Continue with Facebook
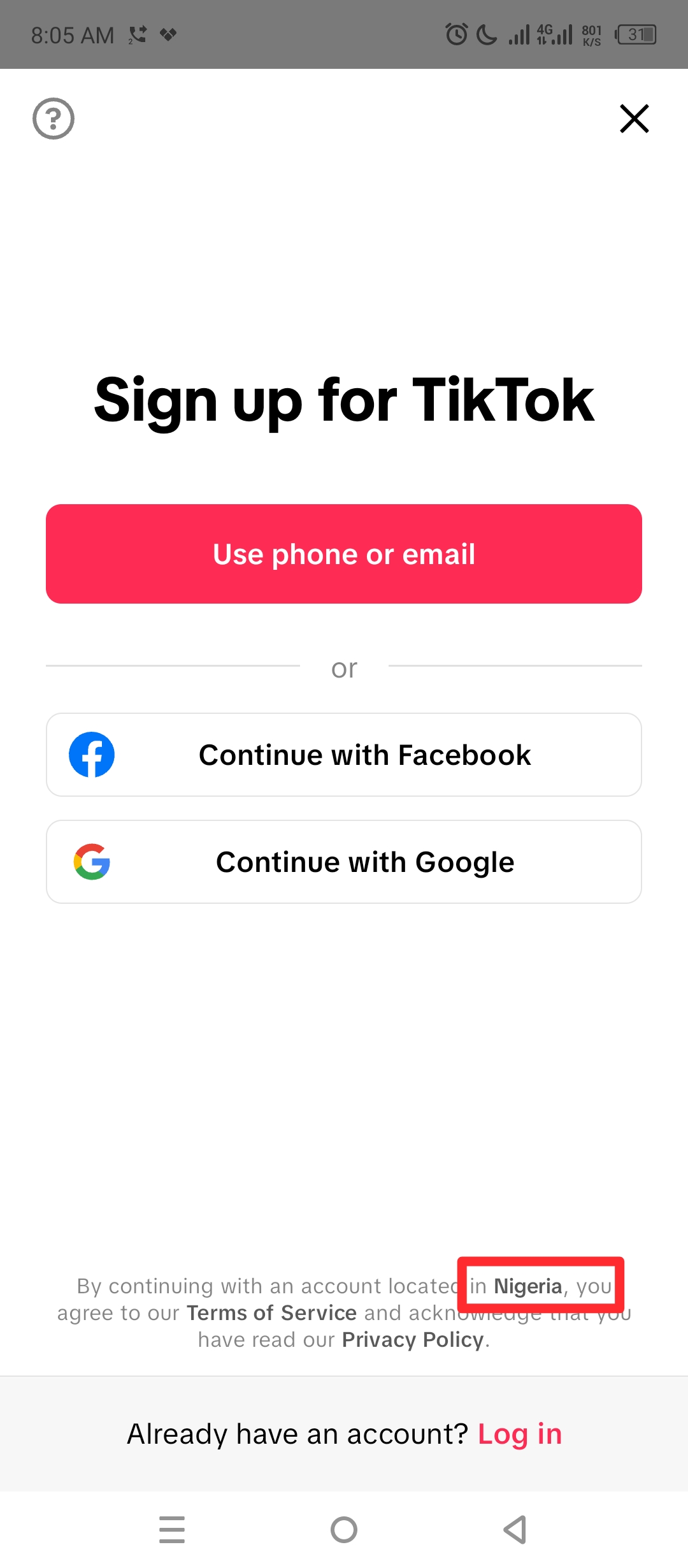The height and width of the screenshot is (1568, 688). [x=344, y=755]
